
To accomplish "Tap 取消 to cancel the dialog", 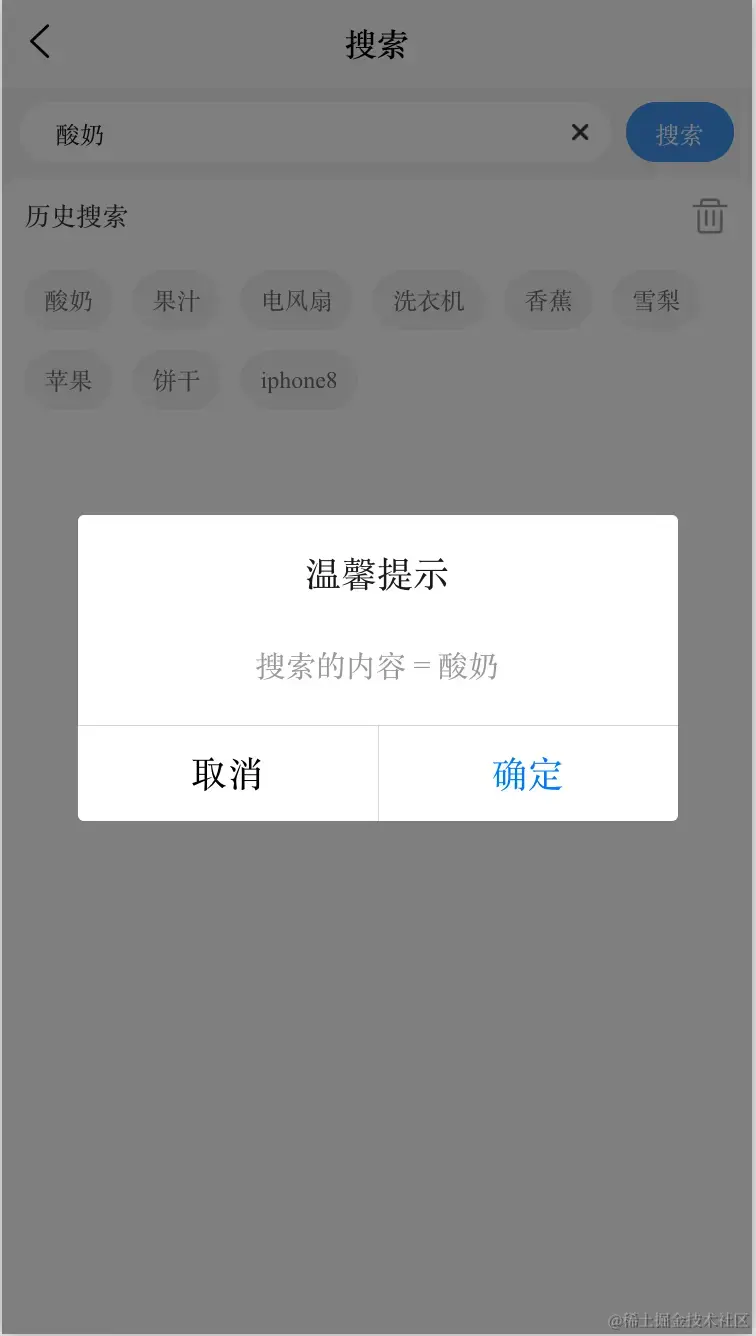I will click(x=227, y=774).
